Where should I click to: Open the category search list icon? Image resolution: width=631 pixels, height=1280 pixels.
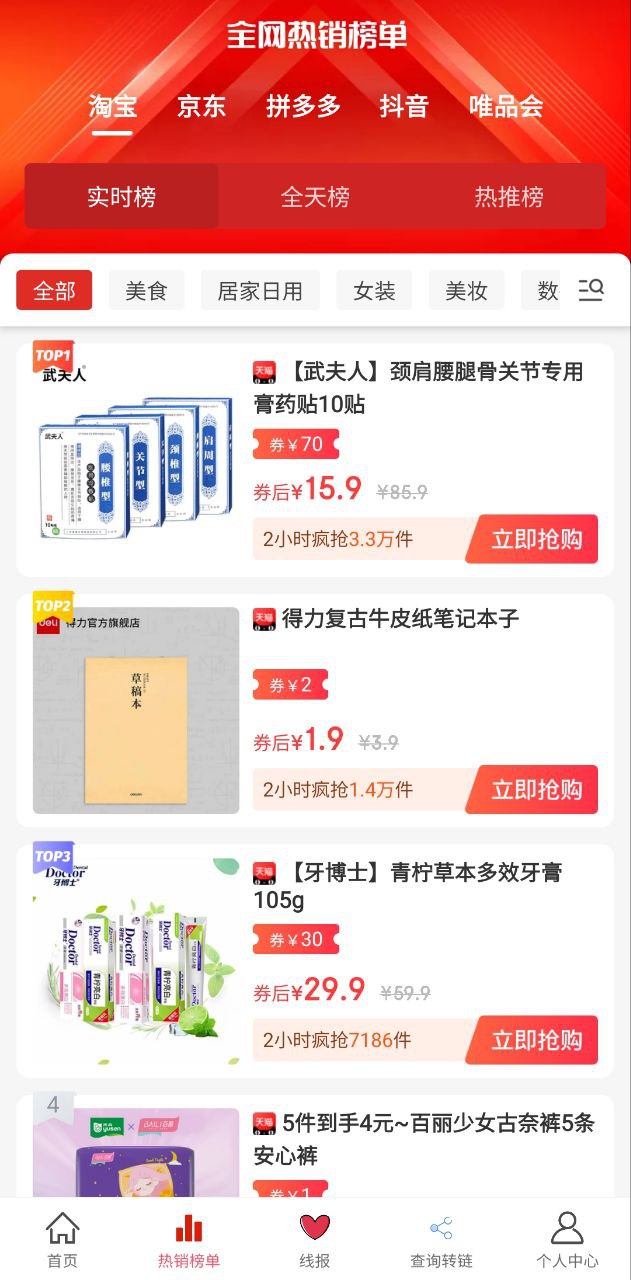point(591,290)
